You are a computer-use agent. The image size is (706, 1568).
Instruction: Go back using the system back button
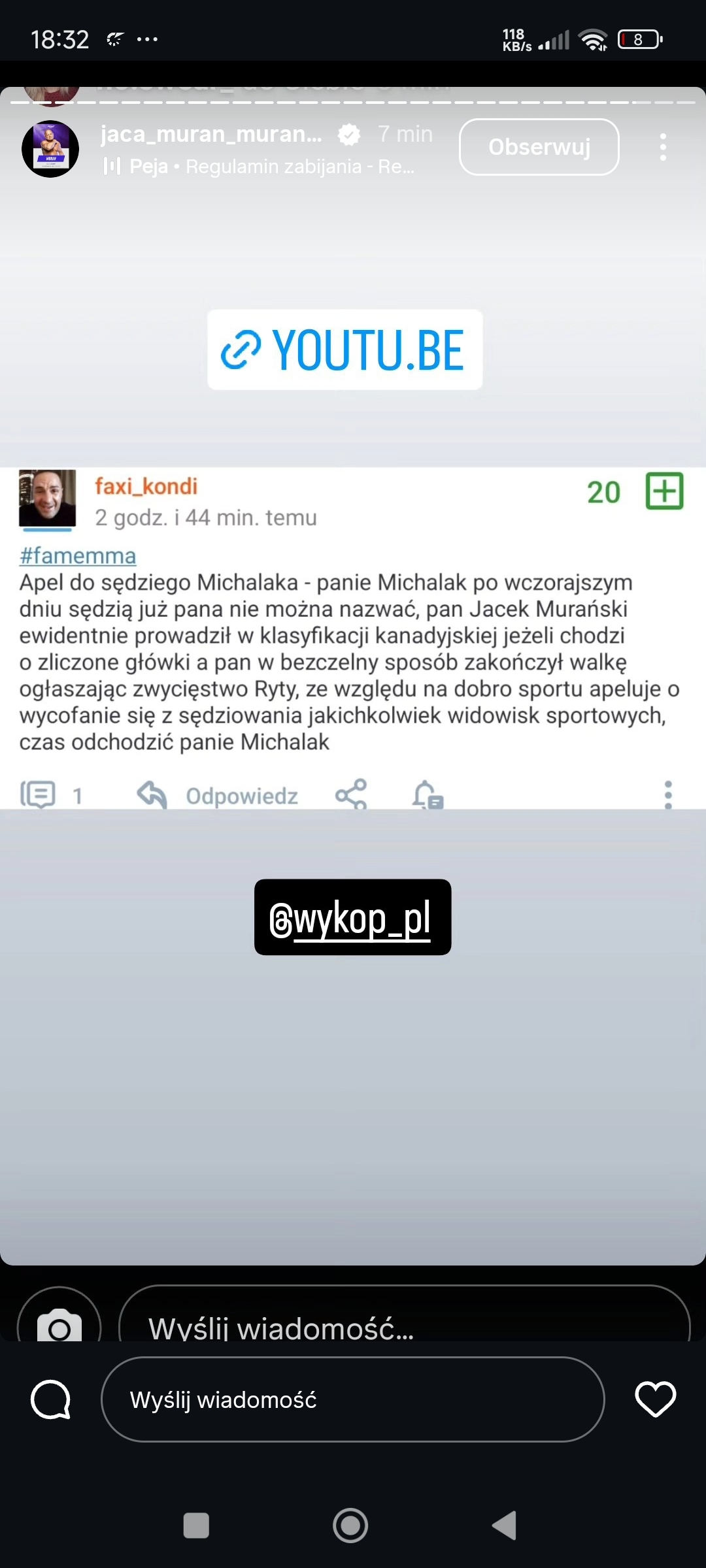point(505,1526)
